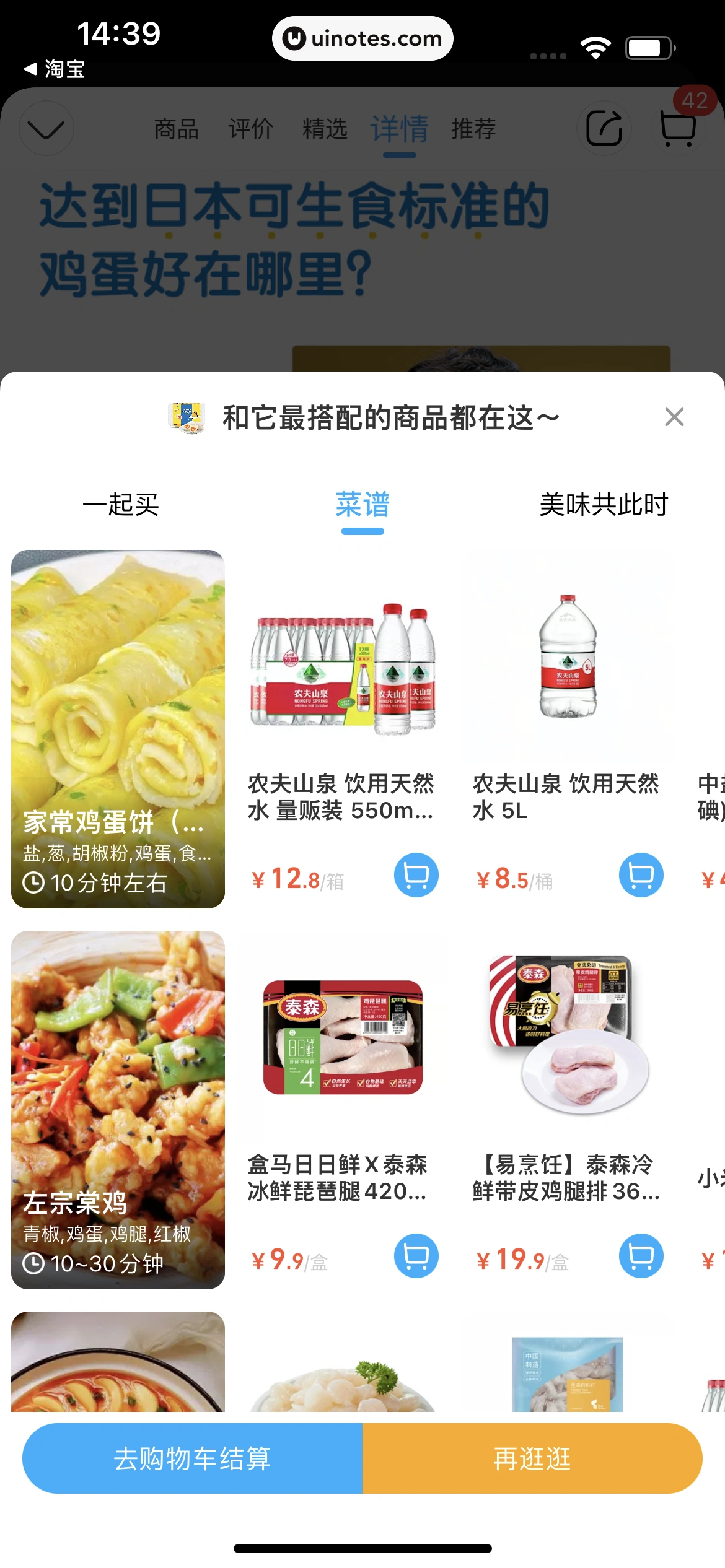Add 农夫山泉 550ml pack to cart
Image resolution: width=725 pixels, height=1568 pixels.
[416, 875]
